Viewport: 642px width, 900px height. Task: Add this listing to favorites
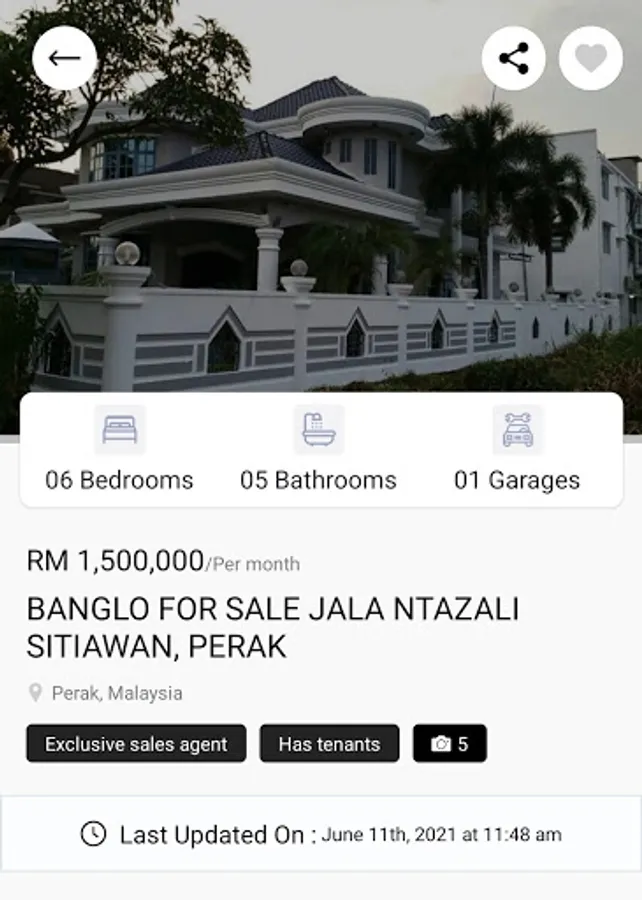[590, 58]
